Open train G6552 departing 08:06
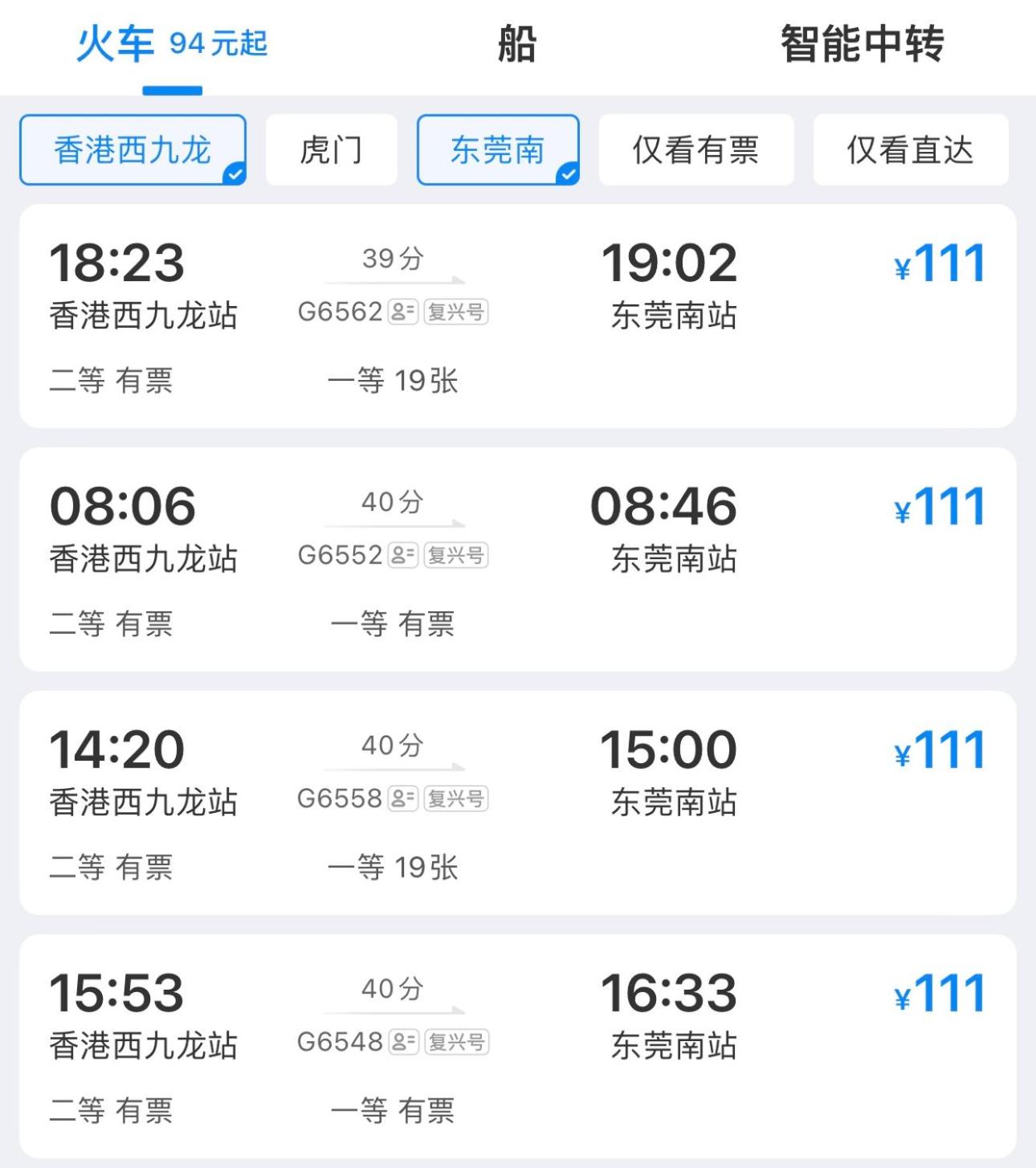Image resolution: width=1036 pixels, height=1168 pixels. [517, 559]
